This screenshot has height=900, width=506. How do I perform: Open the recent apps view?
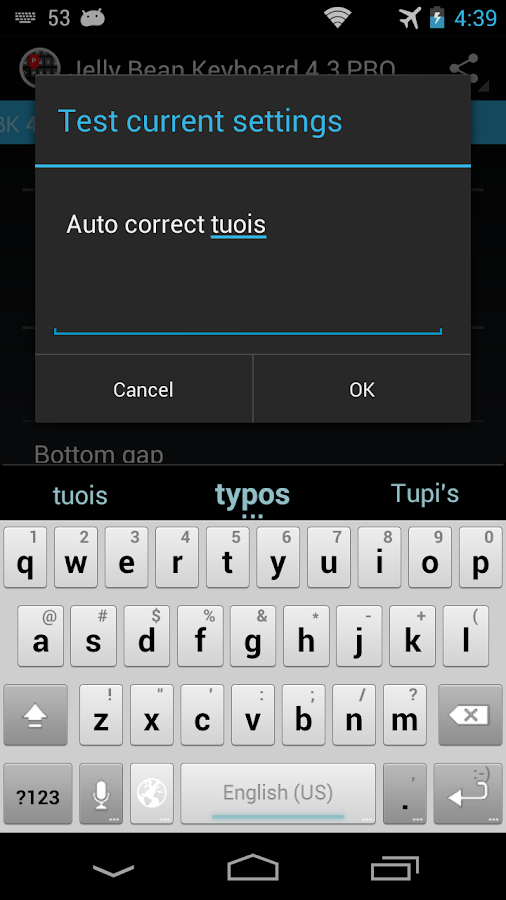click(395, 868)
